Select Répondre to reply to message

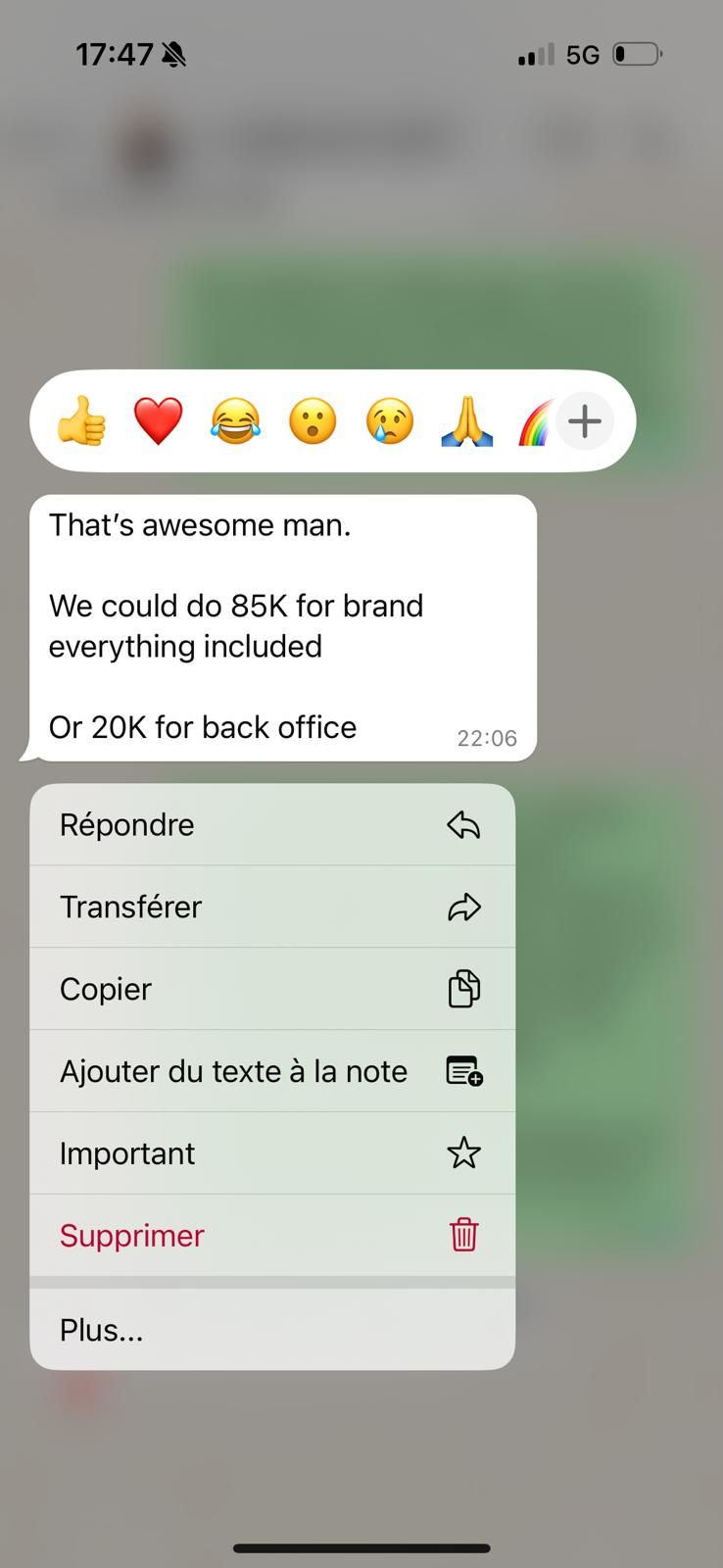point(272,825)
